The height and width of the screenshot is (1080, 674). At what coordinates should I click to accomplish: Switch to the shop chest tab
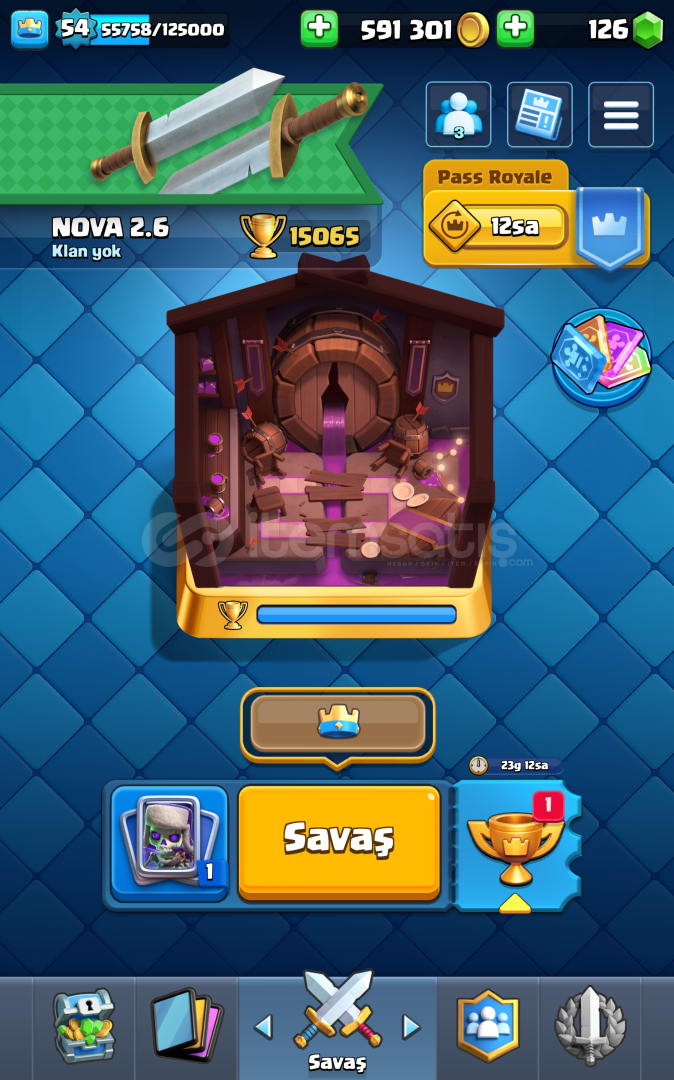point(84,1027)
